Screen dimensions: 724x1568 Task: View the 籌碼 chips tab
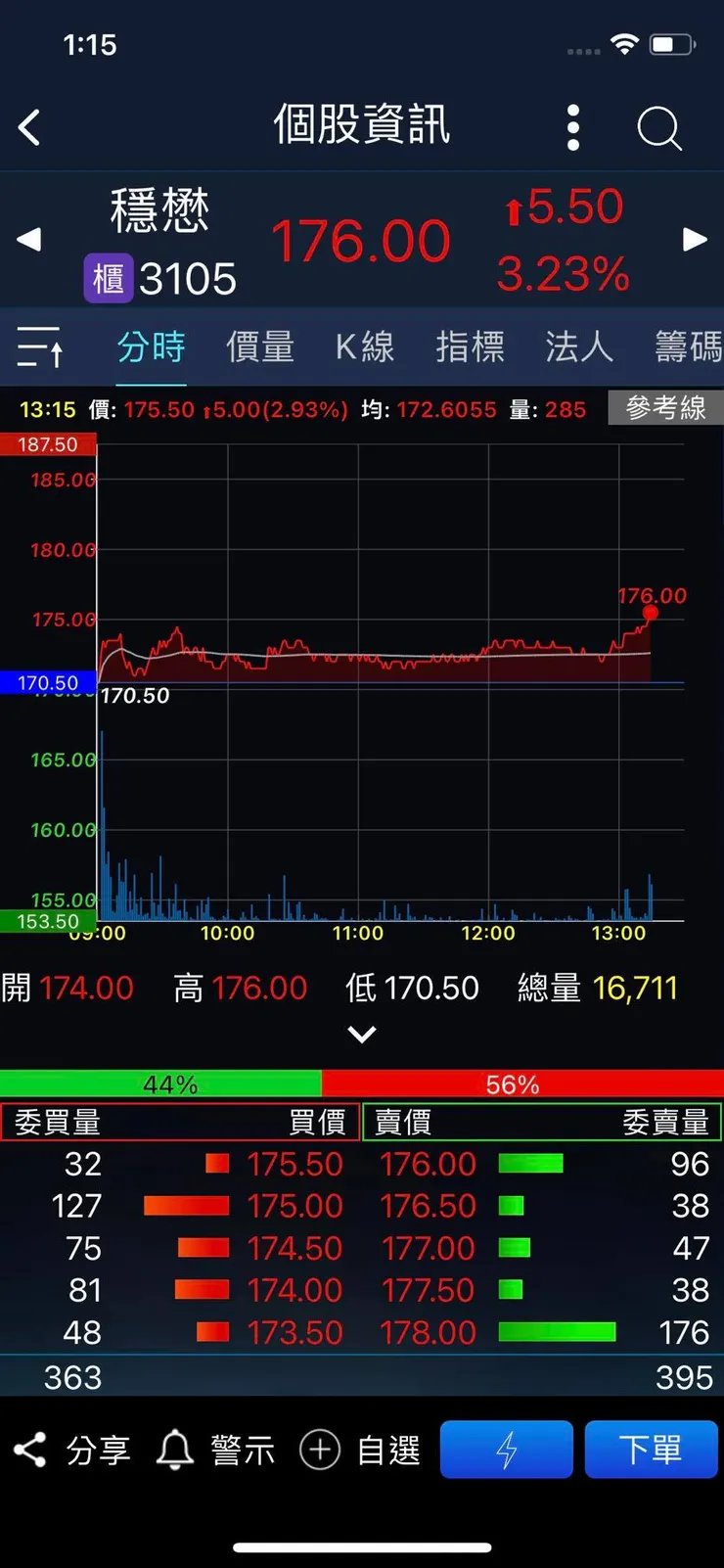tap(690, 347)
